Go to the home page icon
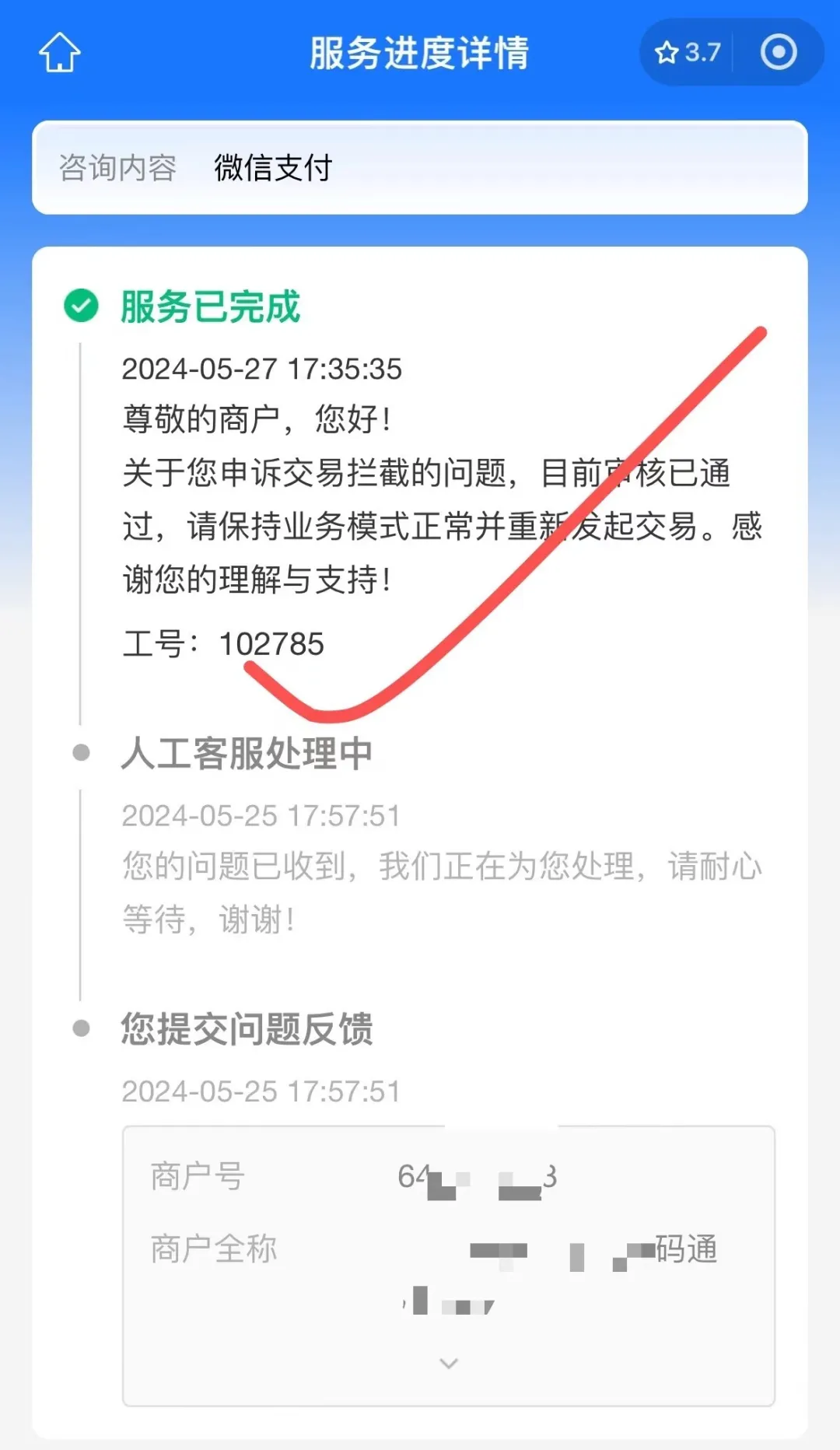This screenshot has width=840, height=1450. 60,52
